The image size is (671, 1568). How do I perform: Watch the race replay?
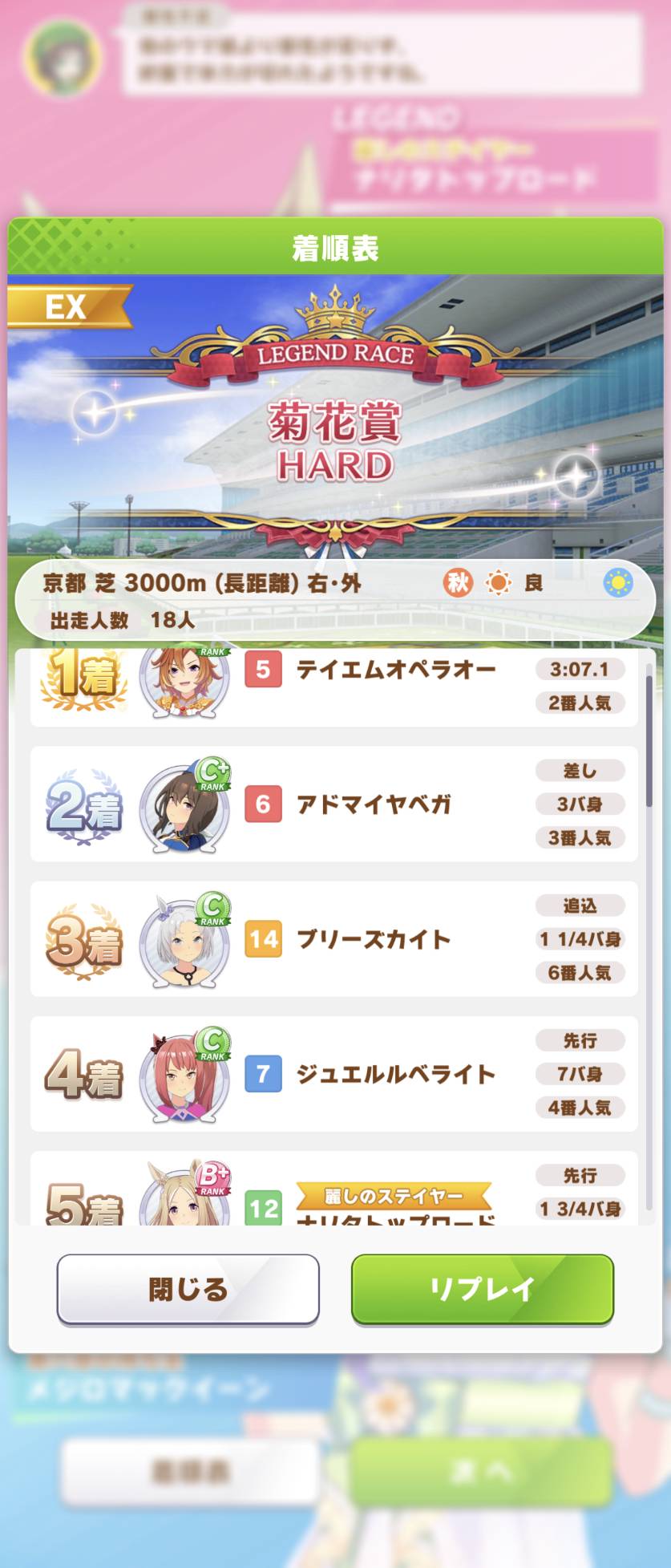click(482, 1289)
